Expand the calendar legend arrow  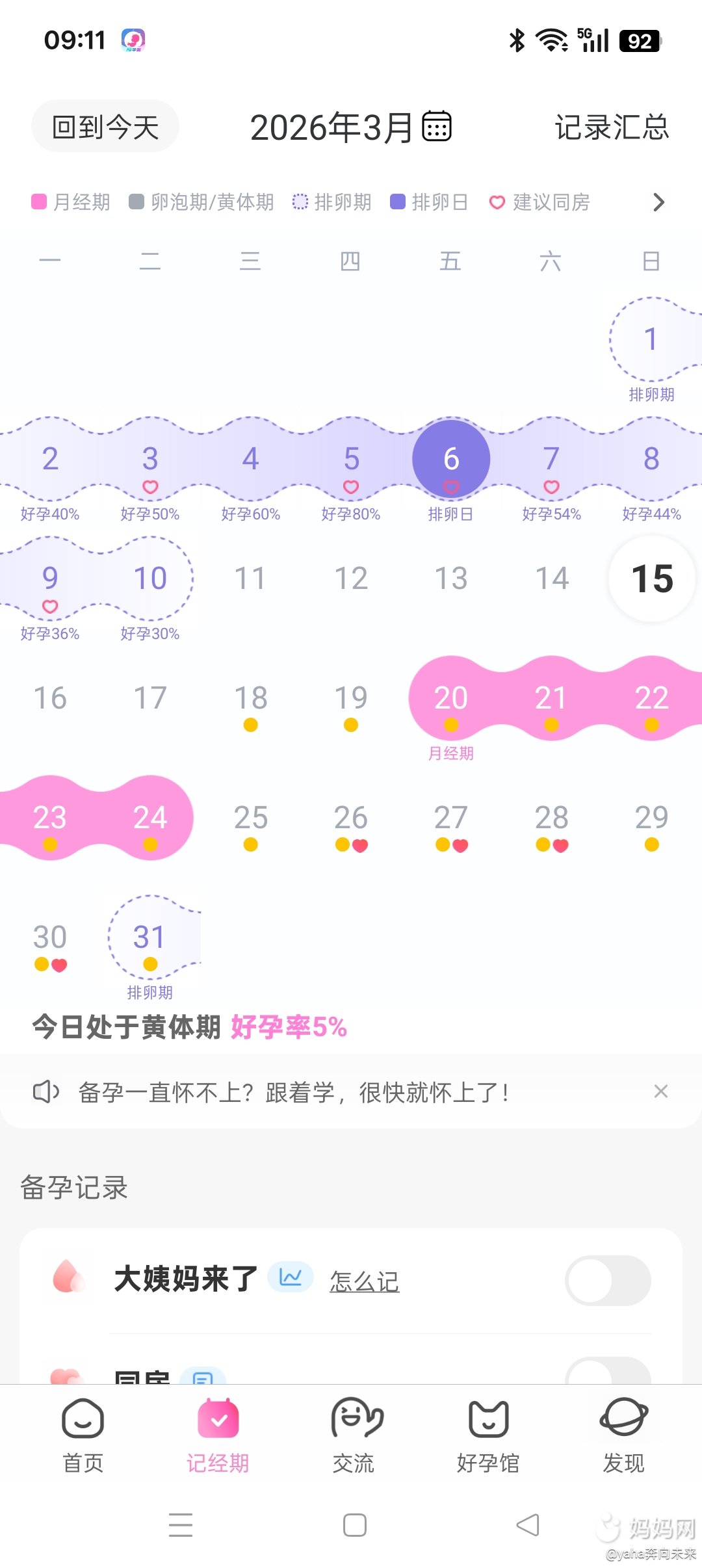pyautogui.click(x=658, y=202)
